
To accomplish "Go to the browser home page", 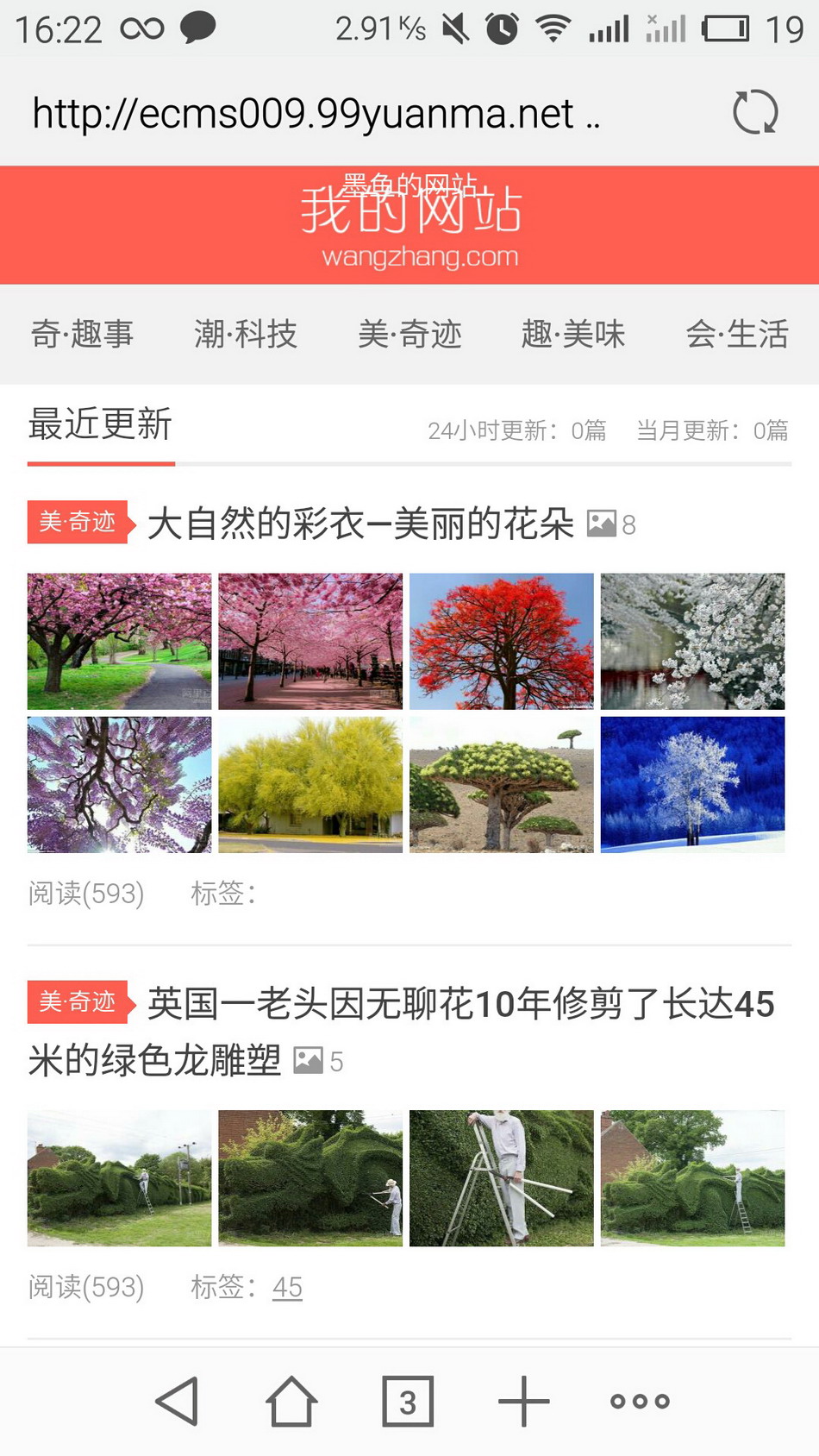I will 291,1401.
